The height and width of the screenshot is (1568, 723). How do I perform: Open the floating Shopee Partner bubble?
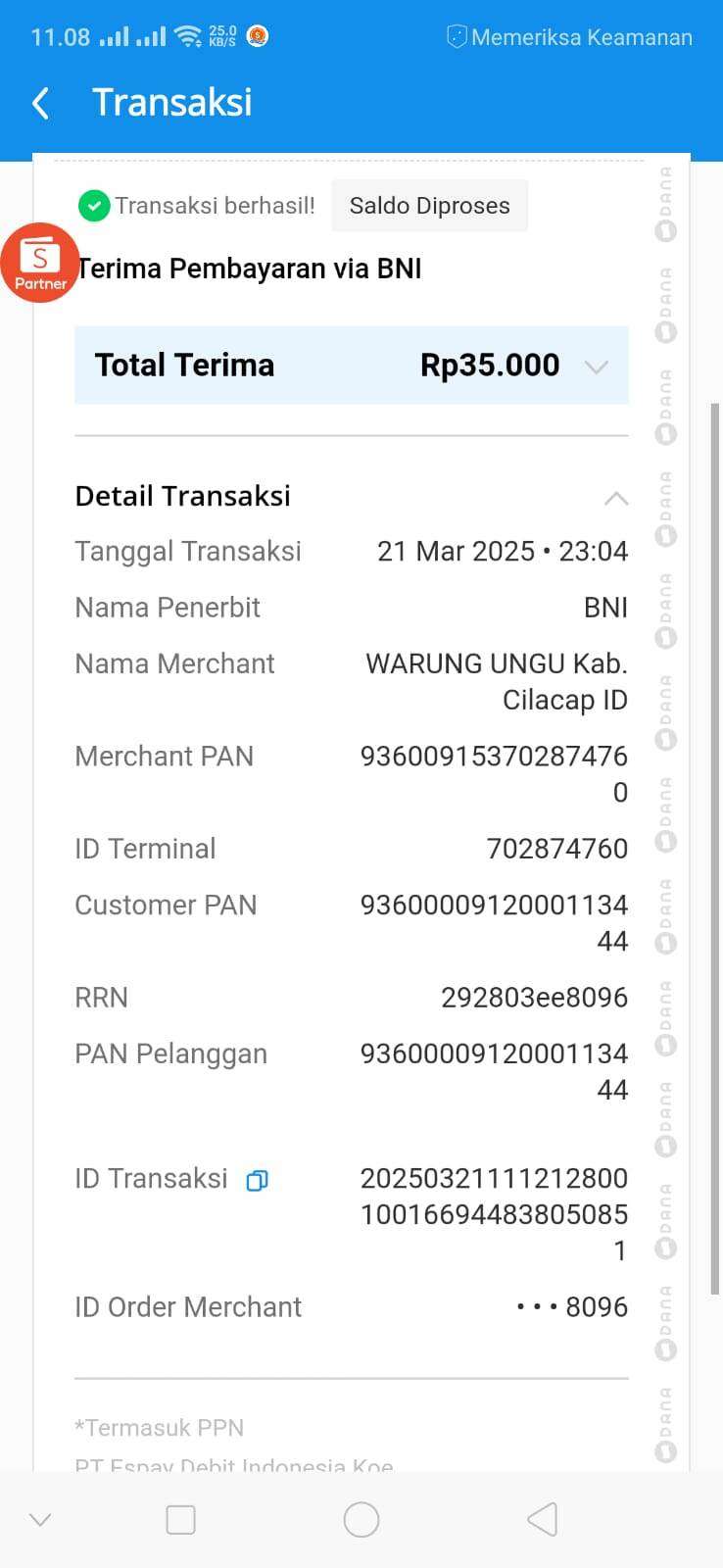tap(39, 263)
